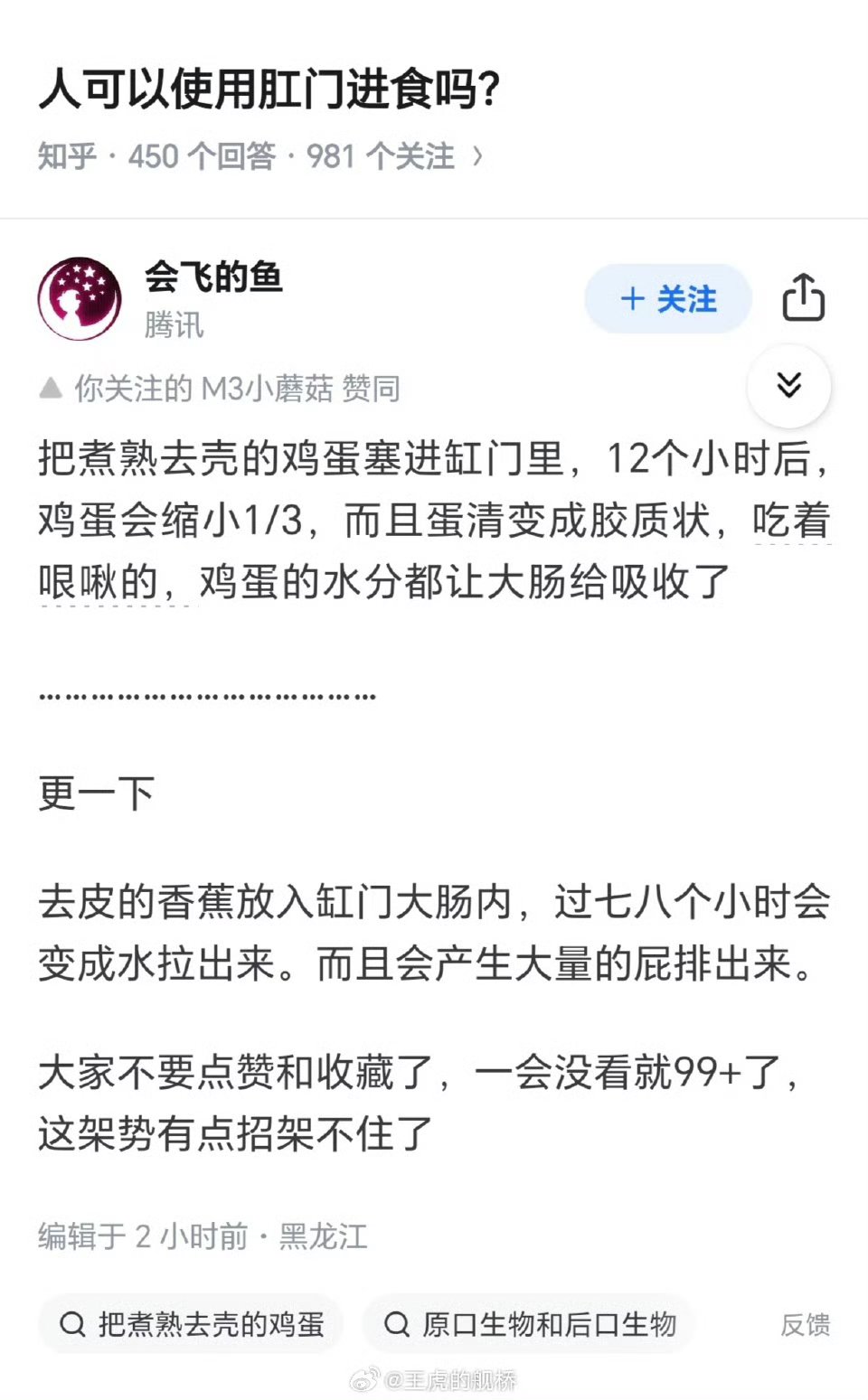Share this answer
The image size is (868, 1400).
803,297
